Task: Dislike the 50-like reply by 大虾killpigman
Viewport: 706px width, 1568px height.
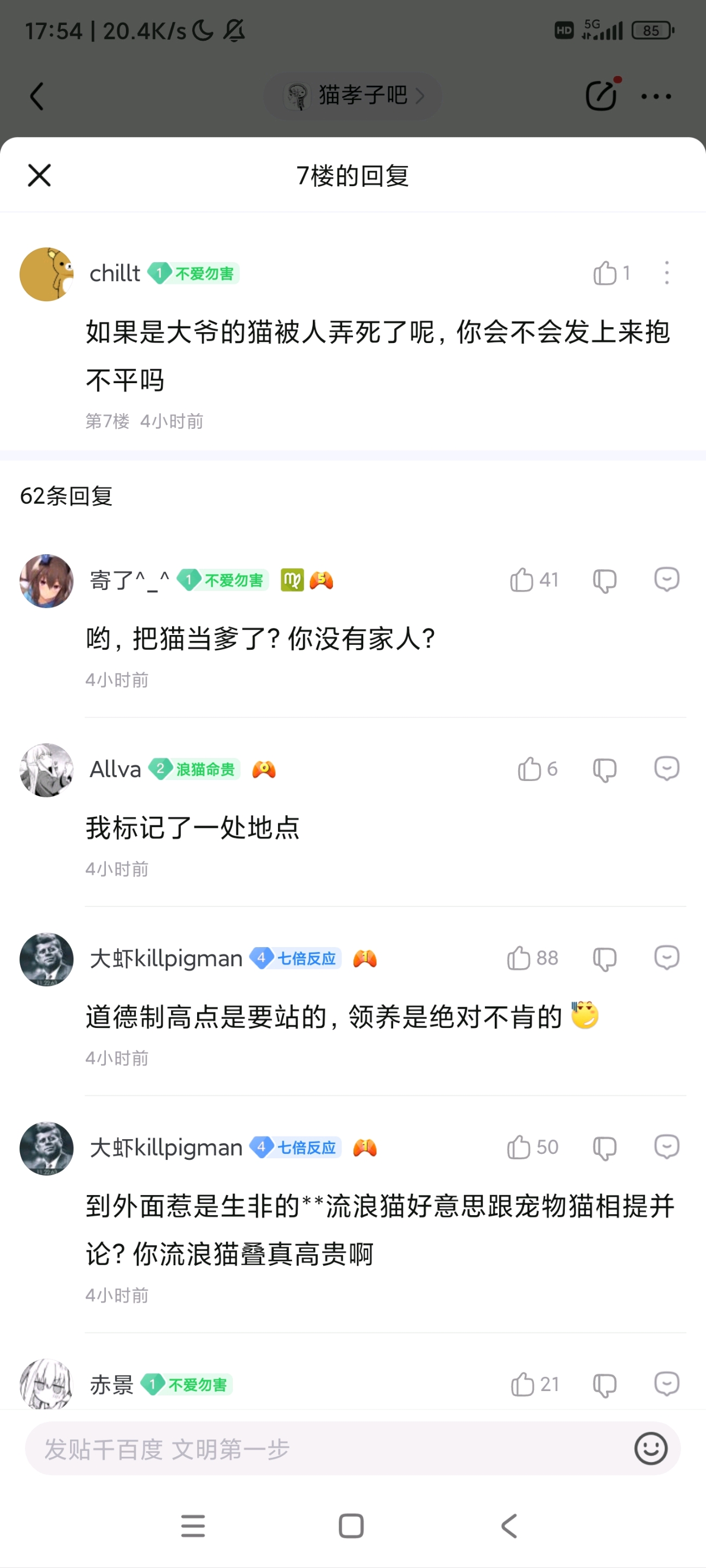Action: 605,1148
